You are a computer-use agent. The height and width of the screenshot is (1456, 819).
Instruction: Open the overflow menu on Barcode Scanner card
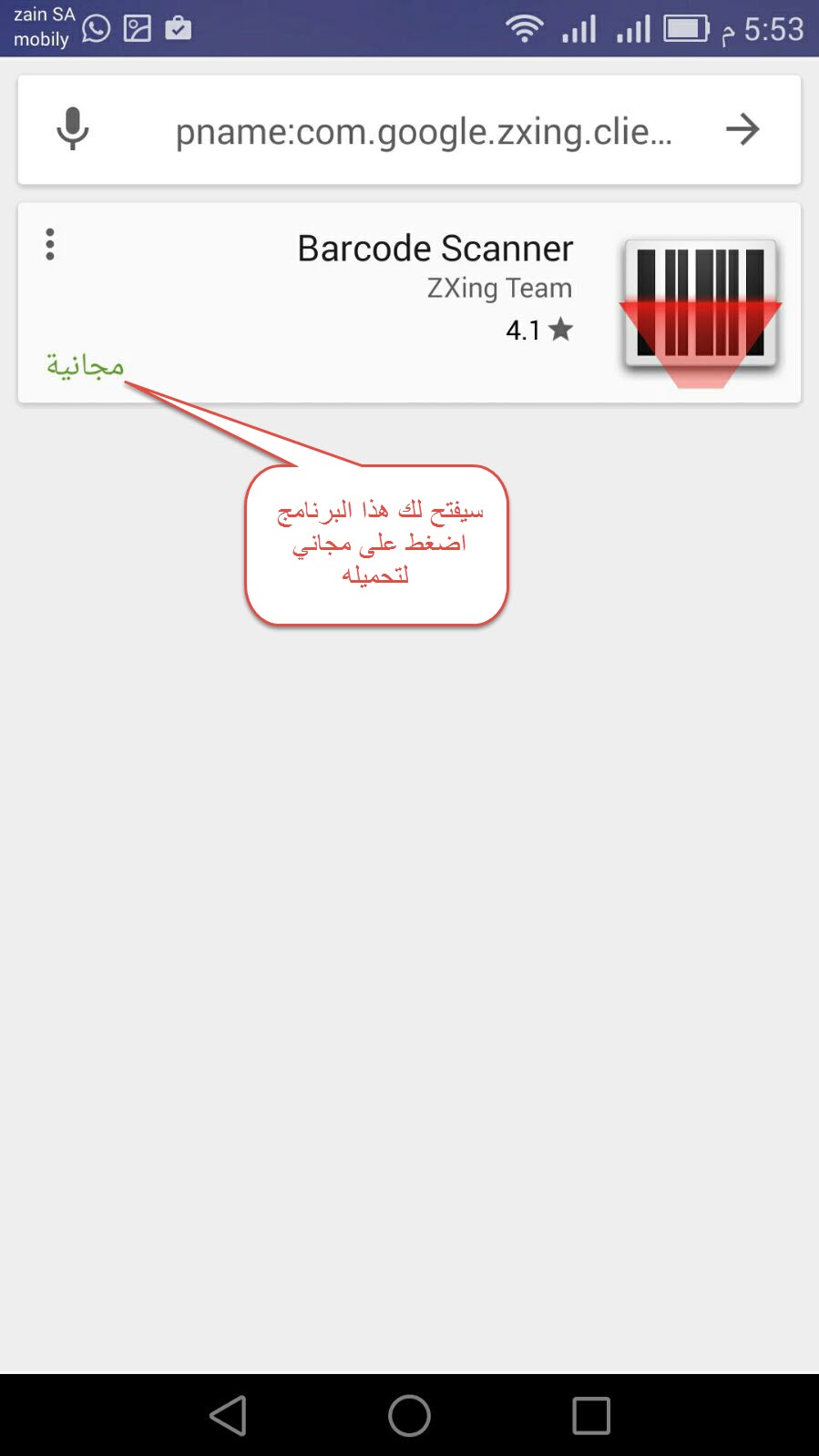point(50,244)
